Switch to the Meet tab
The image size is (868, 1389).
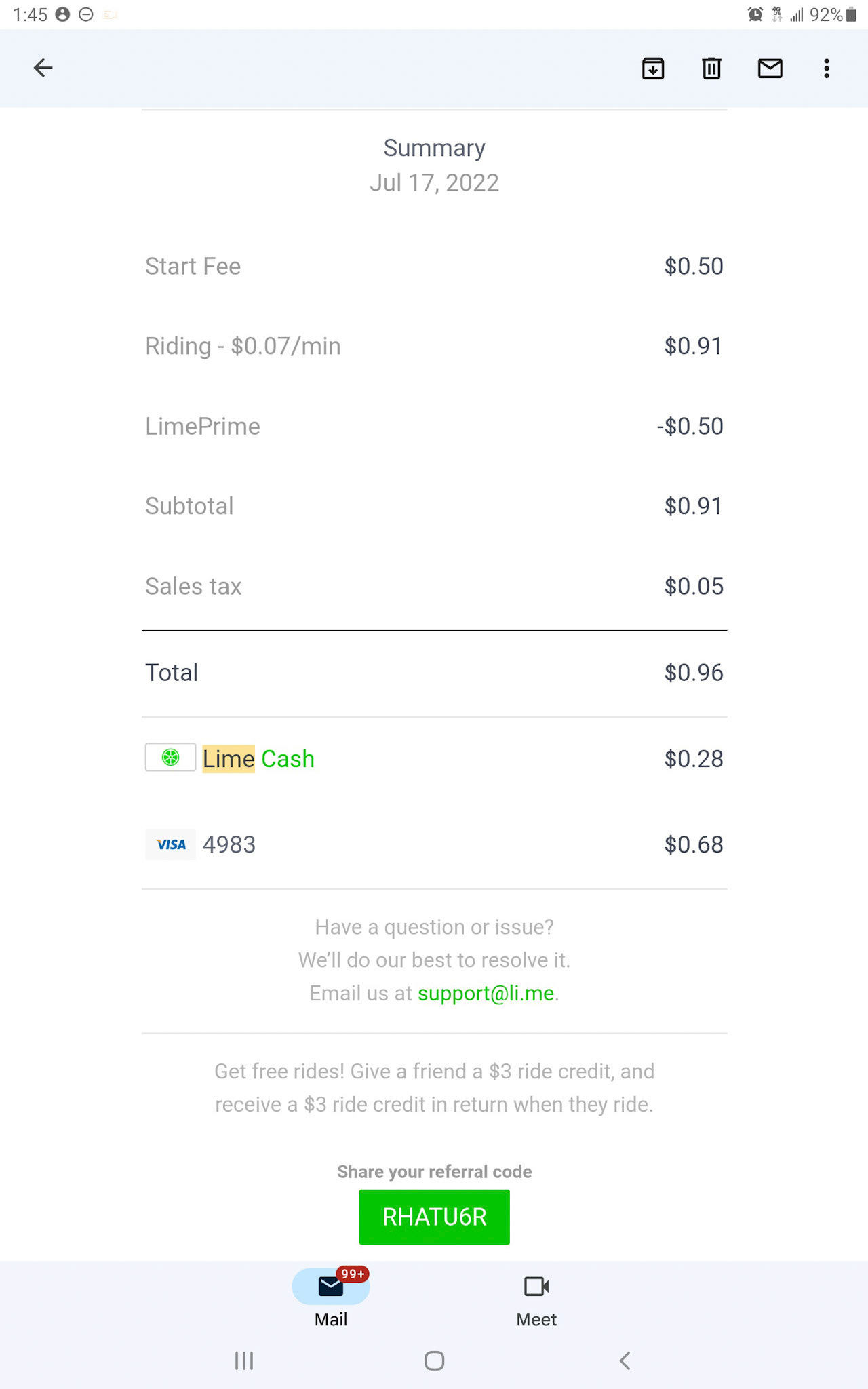(x=536, y=1299)
